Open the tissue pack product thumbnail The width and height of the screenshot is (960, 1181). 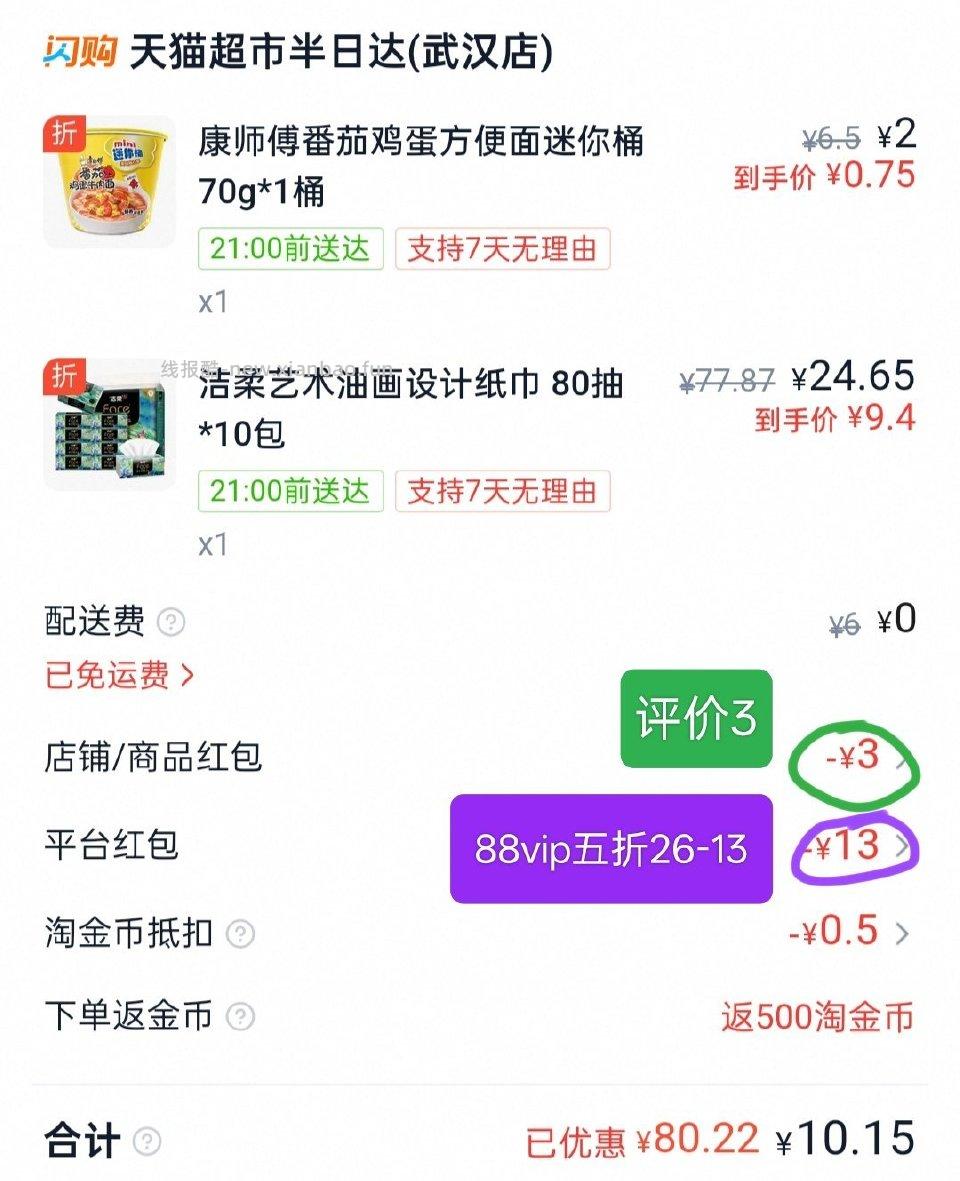(107, 430)
